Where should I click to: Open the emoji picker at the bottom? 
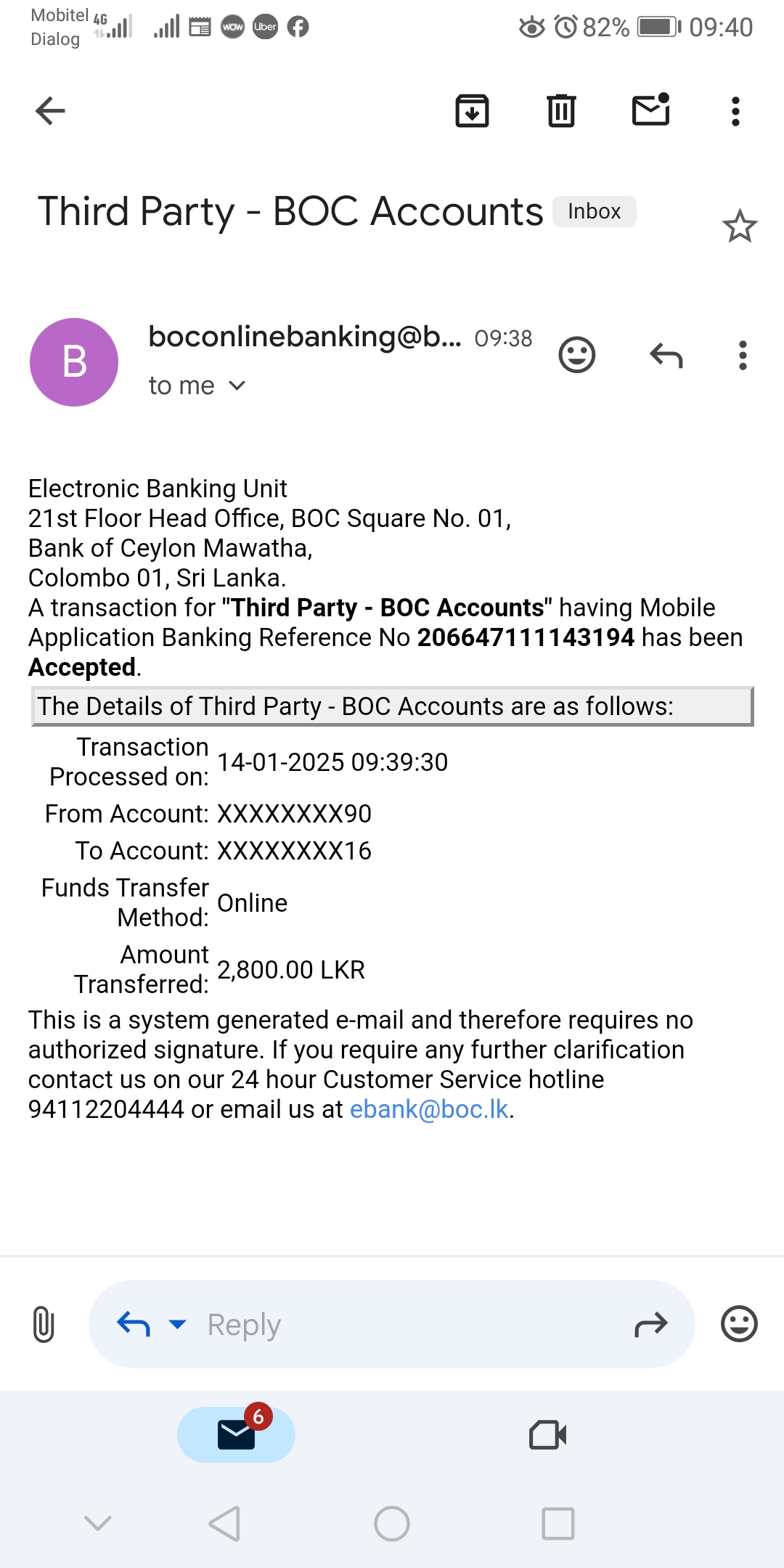[x=739, y=1324]
